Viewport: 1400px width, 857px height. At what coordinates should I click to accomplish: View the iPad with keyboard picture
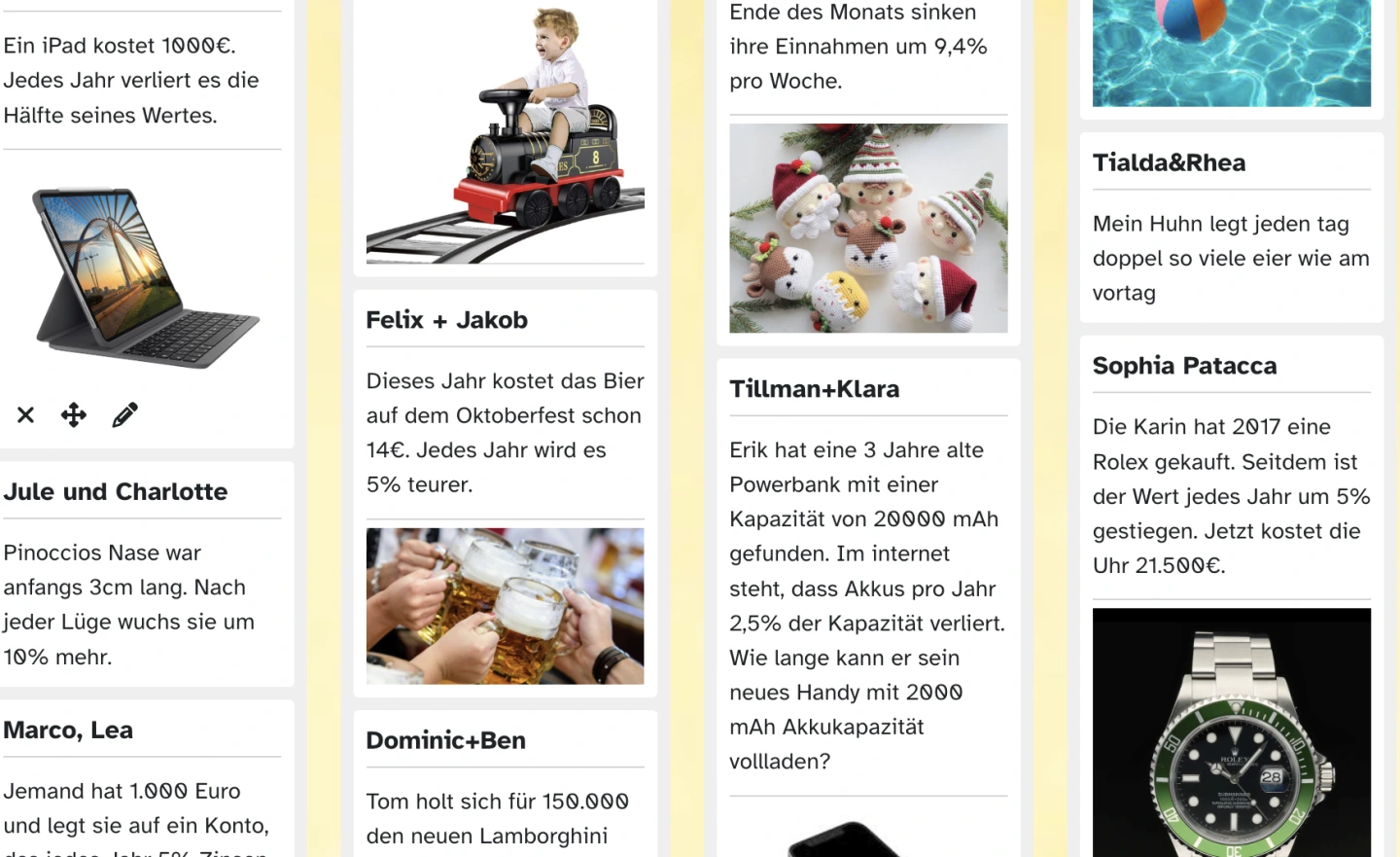(142, 277)
